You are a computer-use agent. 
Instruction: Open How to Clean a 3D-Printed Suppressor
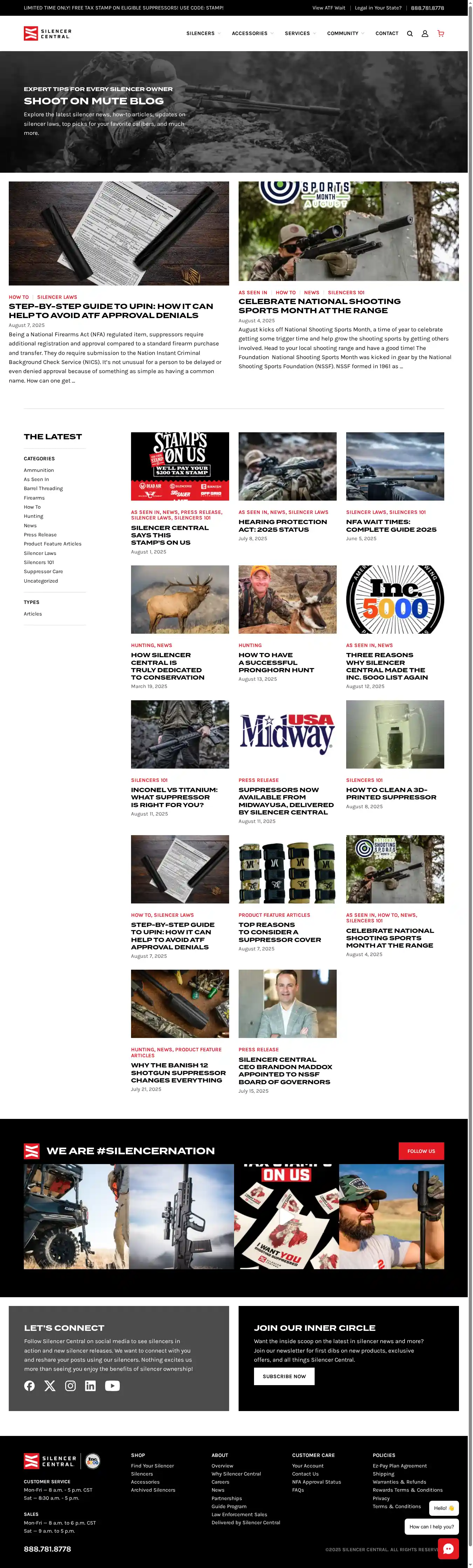pos(391,793)
